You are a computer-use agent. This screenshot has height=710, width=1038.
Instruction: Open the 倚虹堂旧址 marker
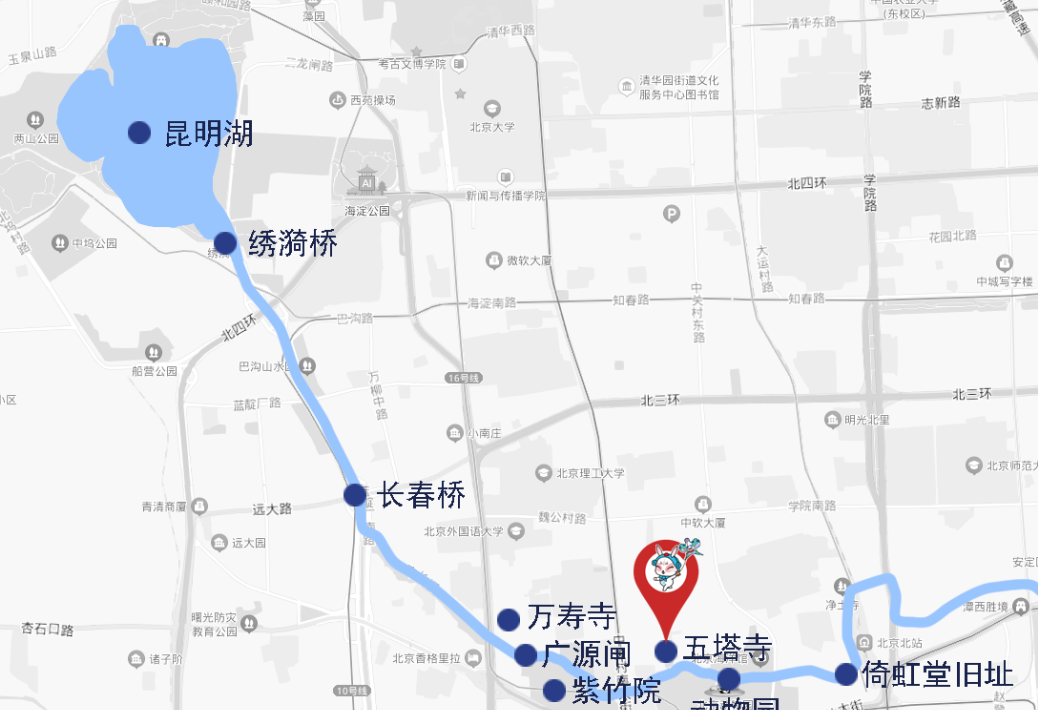(846, 674)
